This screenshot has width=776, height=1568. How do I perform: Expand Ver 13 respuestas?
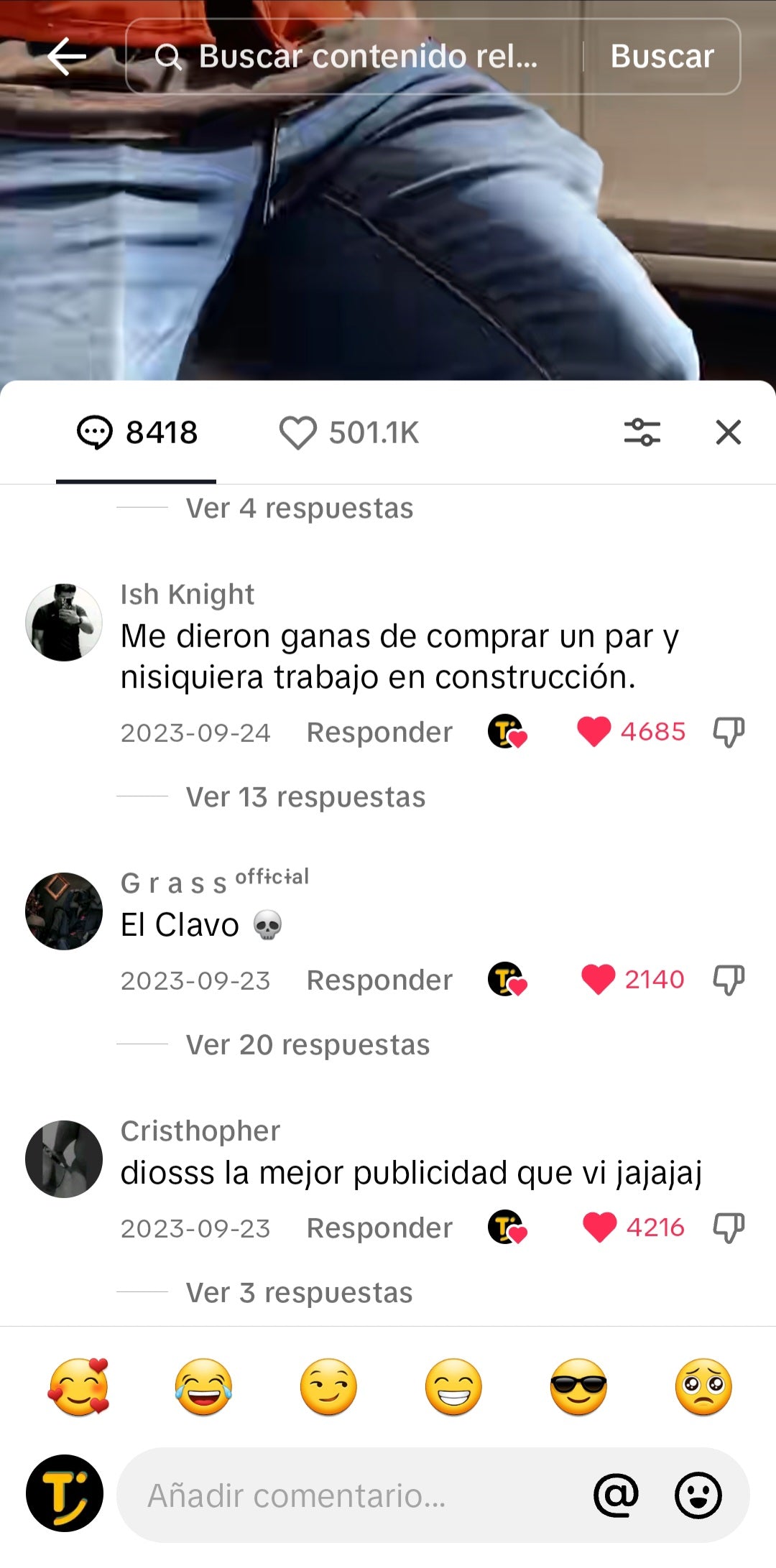click(305, 797)
